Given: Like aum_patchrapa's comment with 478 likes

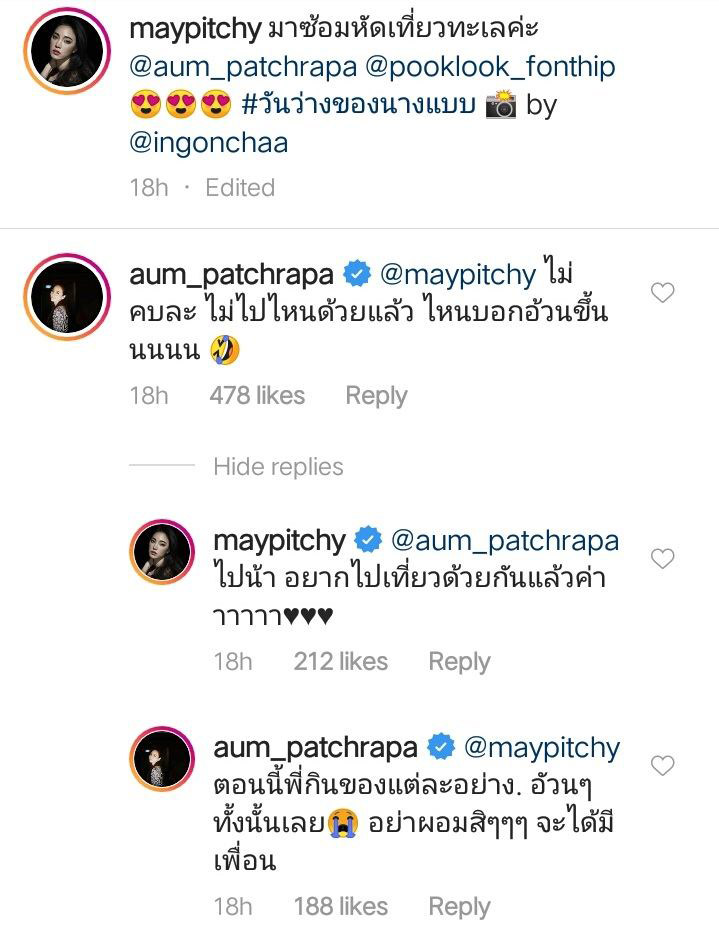Looking at the screenshot, I should (x=662, y=293).
